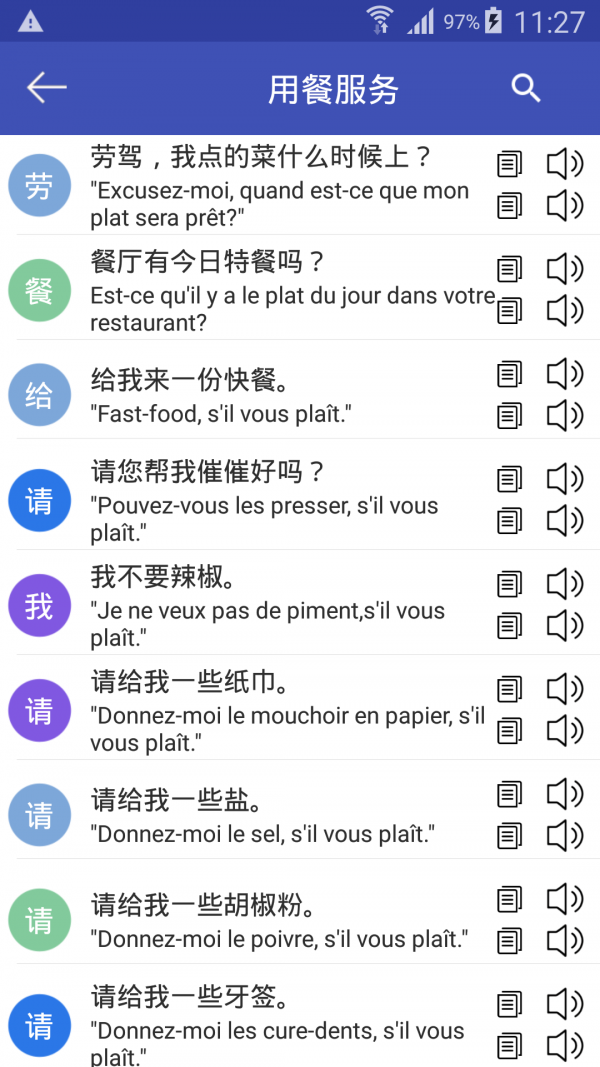Go back using the arrow in the header

tap(46, 88)
